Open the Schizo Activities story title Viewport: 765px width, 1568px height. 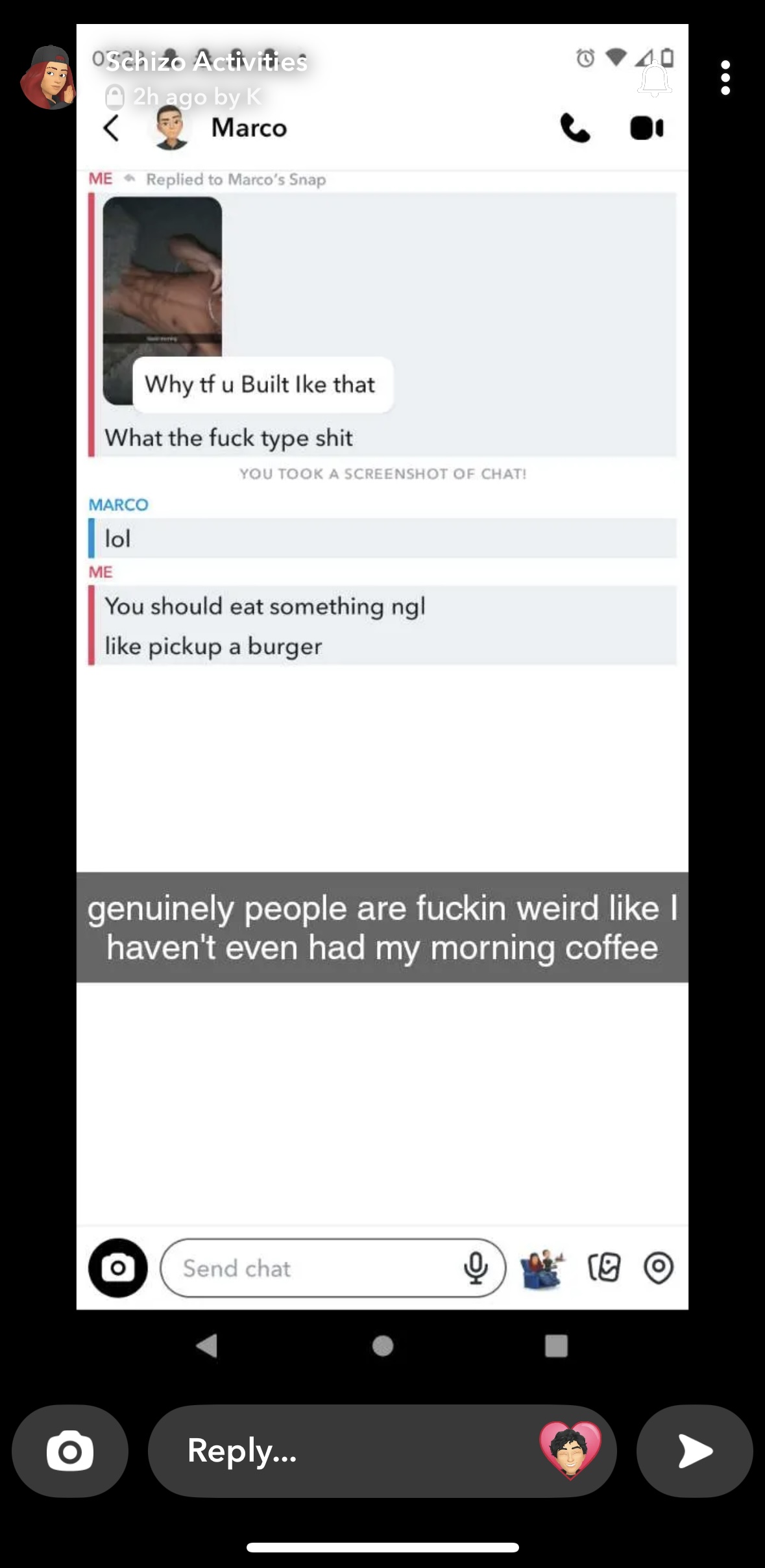pos(206,62)
